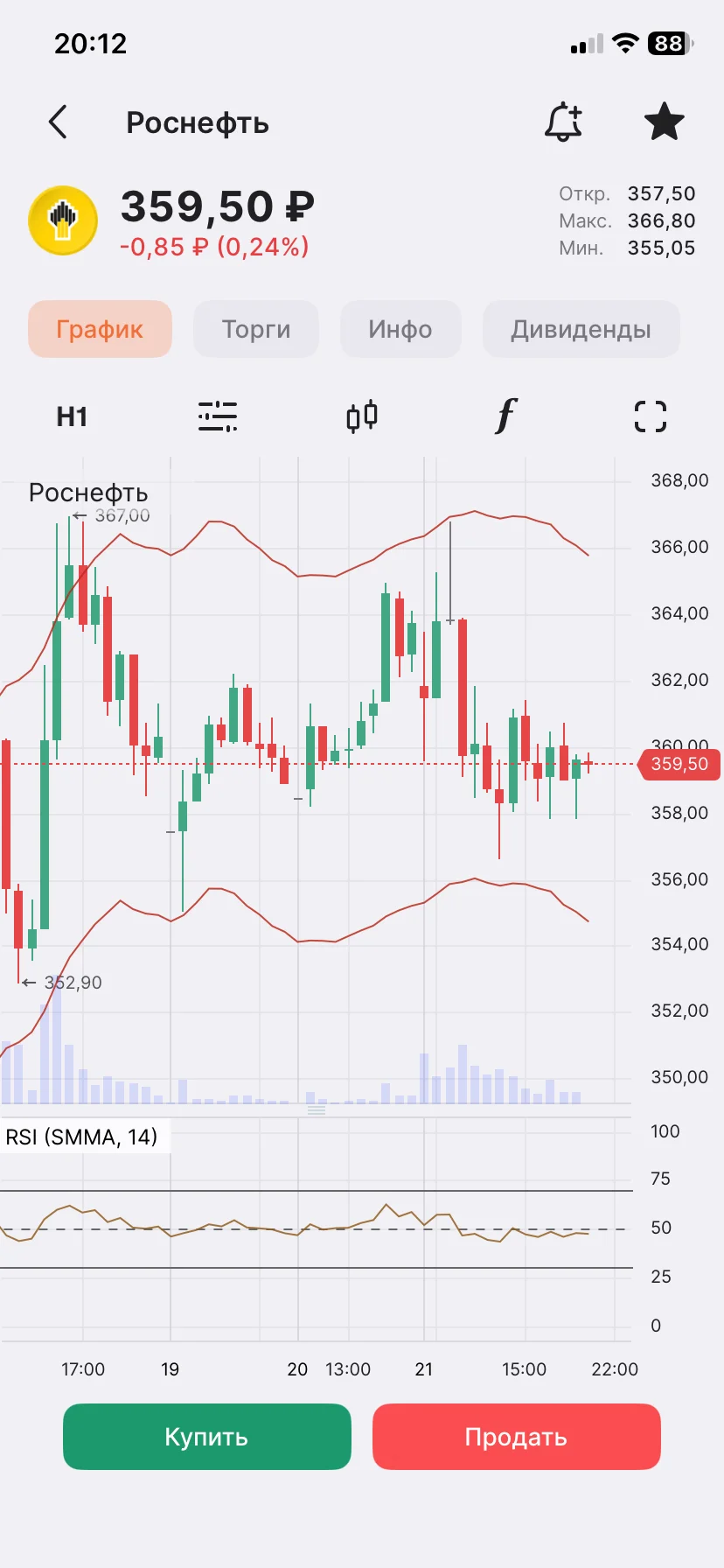Screen dimensions: 724x1568
Task: Select the Дивиденды tab
Action: tap(581, 329)
